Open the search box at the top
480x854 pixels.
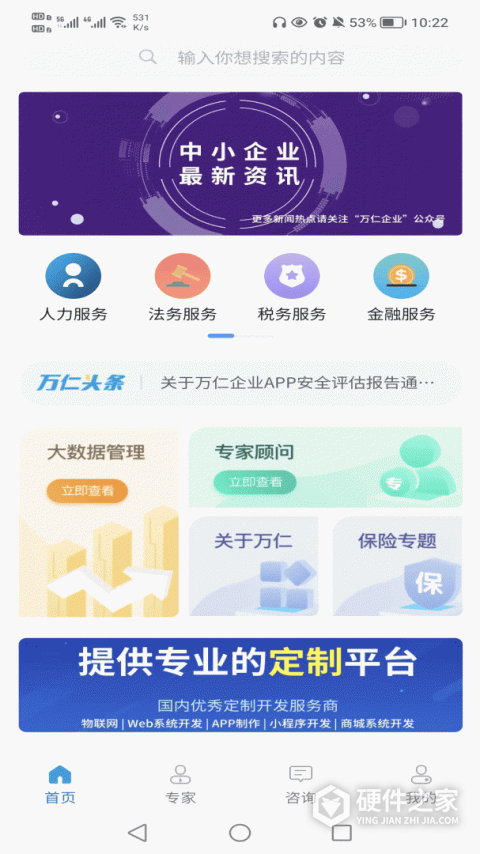tap(240, 57)
